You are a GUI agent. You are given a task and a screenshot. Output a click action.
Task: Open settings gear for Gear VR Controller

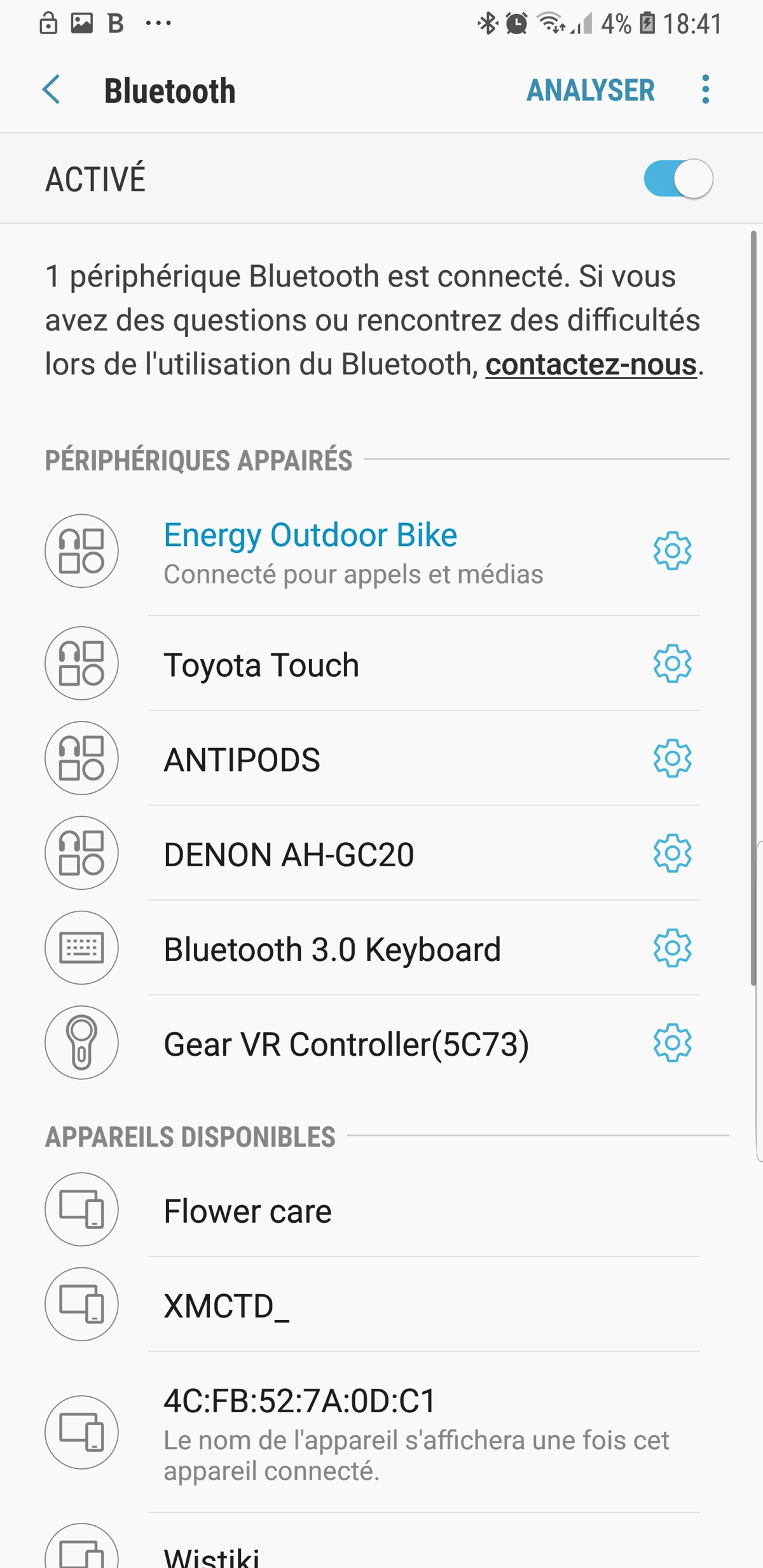pyautogui.click(x=672, y=1042)
